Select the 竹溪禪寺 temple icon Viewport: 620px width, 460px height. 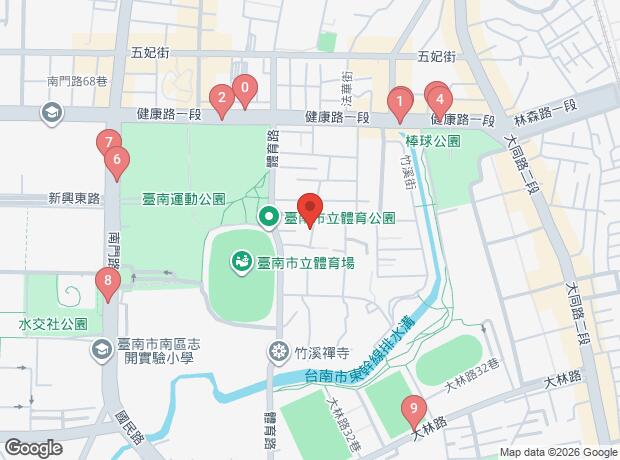279,352
